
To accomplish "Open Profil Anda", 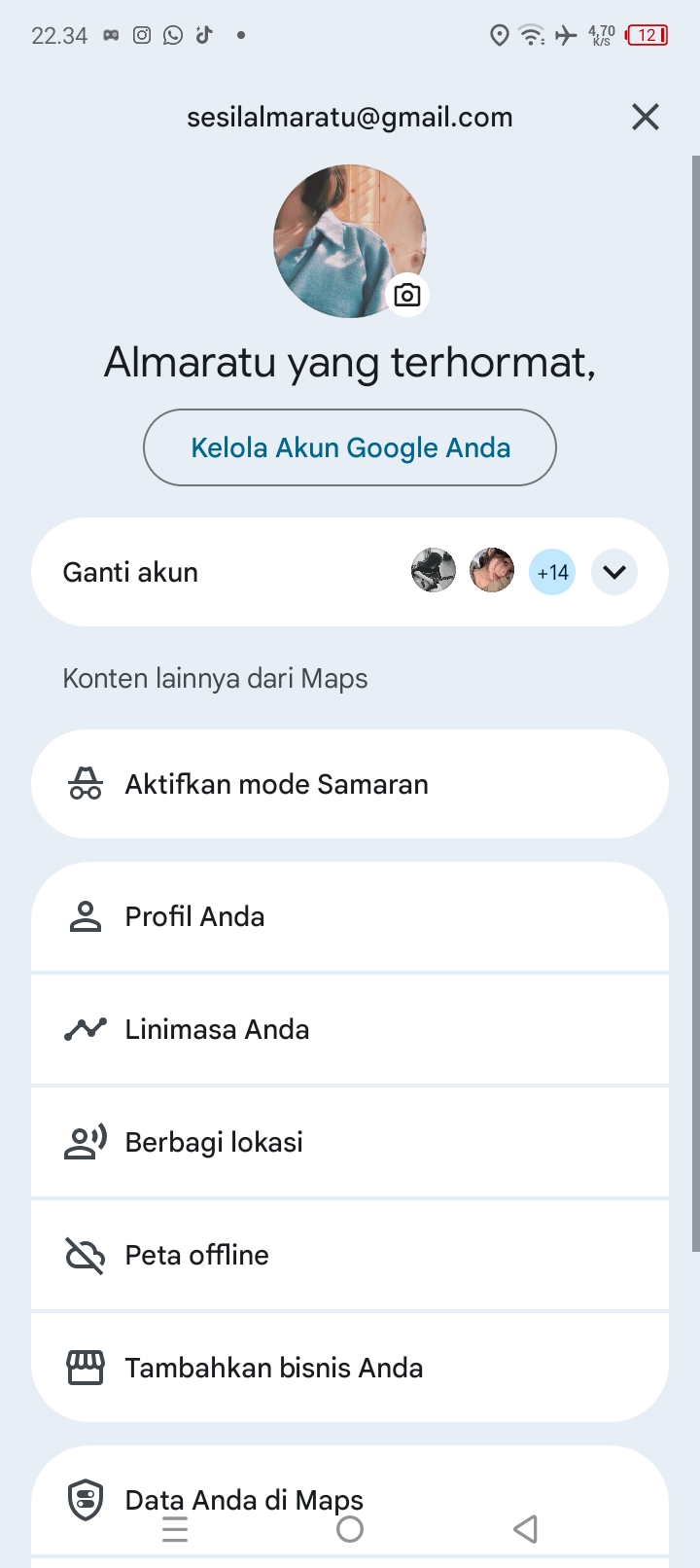I will click(x=350, y=916).
